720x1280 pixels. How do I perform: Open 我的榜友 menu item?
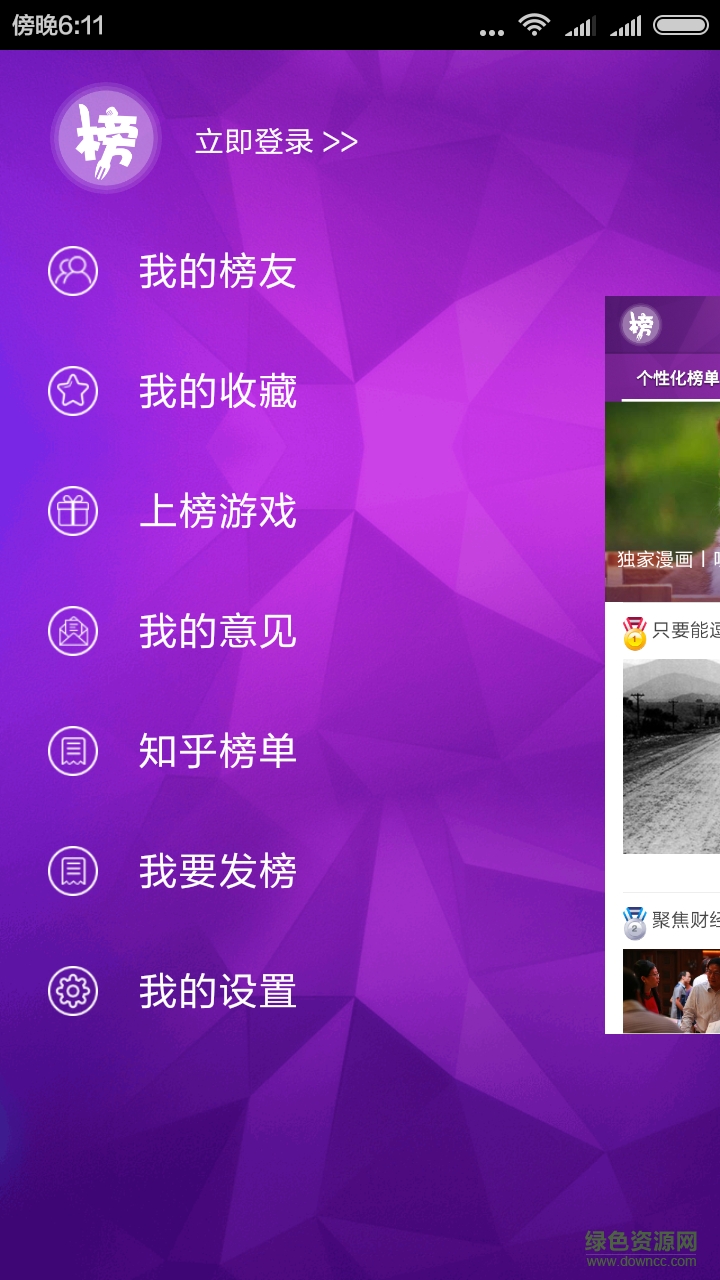pos(217,272)
